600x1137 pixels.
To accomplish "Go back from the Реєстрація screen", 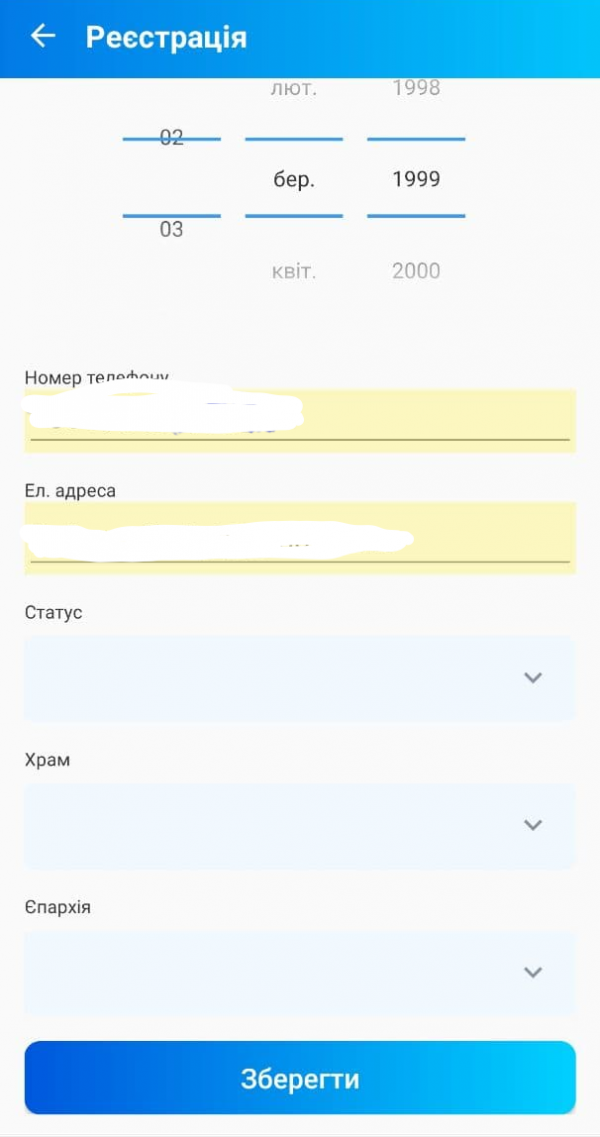I will (43, 37).
